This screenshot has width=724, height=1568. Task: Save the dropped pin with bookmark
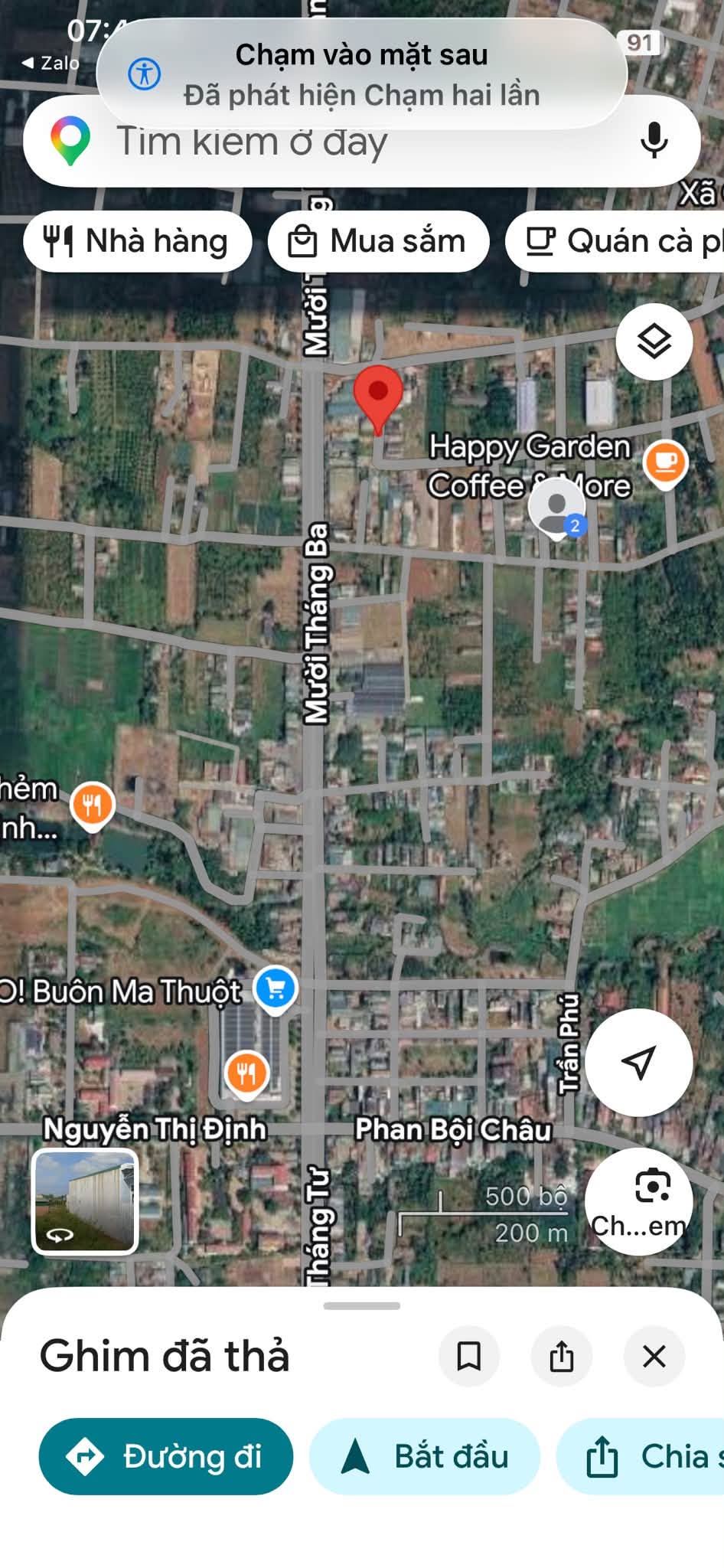coord(469,1357)
